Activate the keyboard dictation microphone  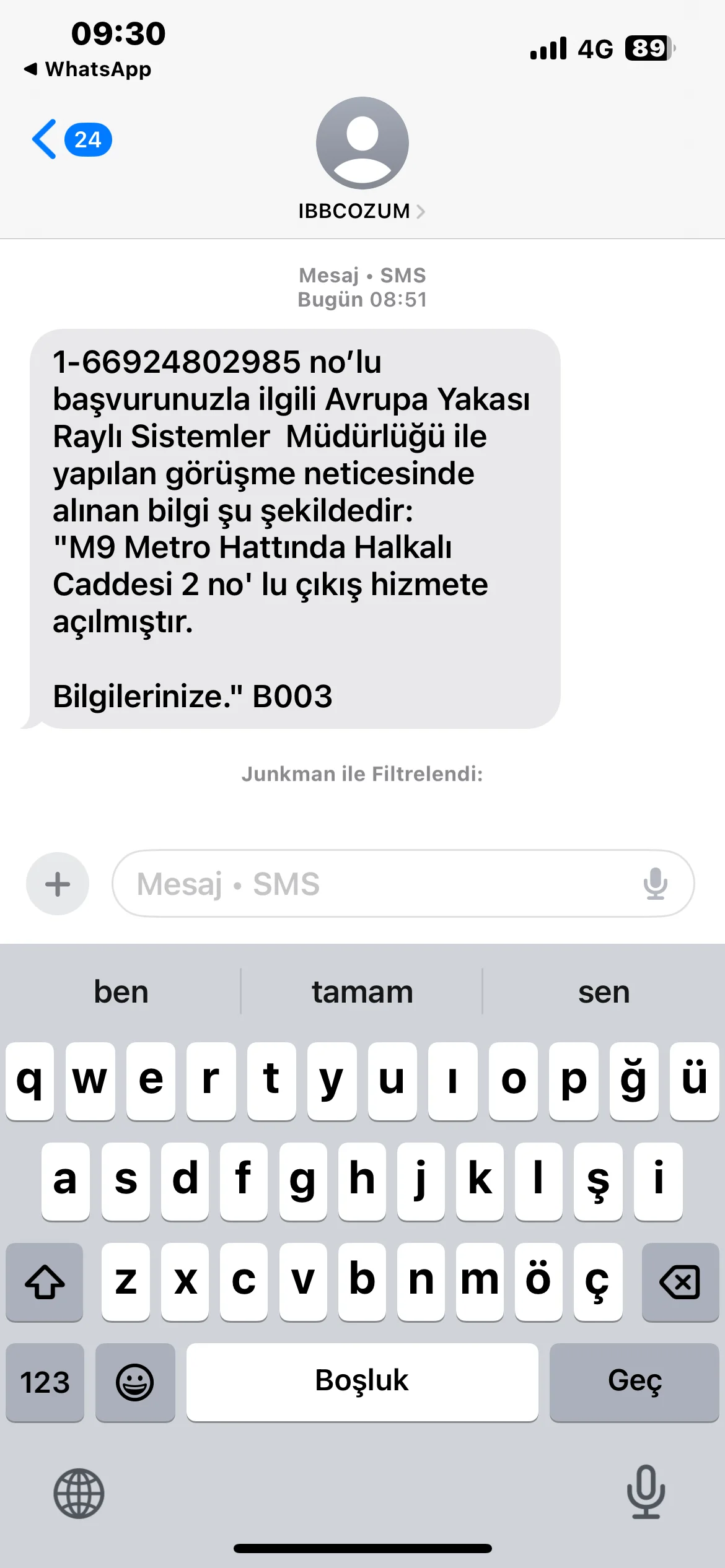(646, 1492)
